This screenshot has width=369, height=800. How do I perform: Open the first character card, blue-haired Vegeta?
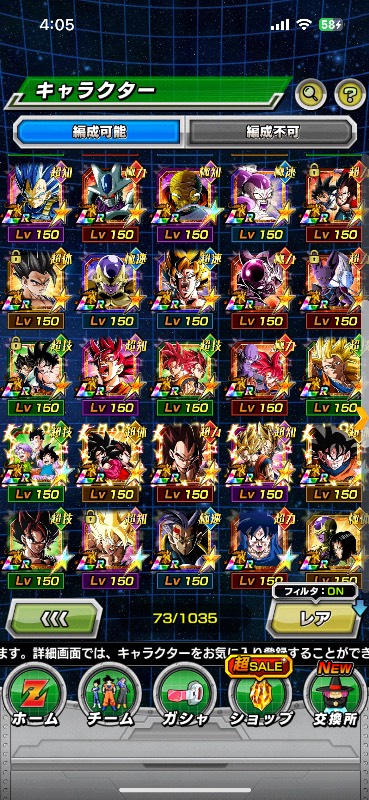(x=36, y=201)
